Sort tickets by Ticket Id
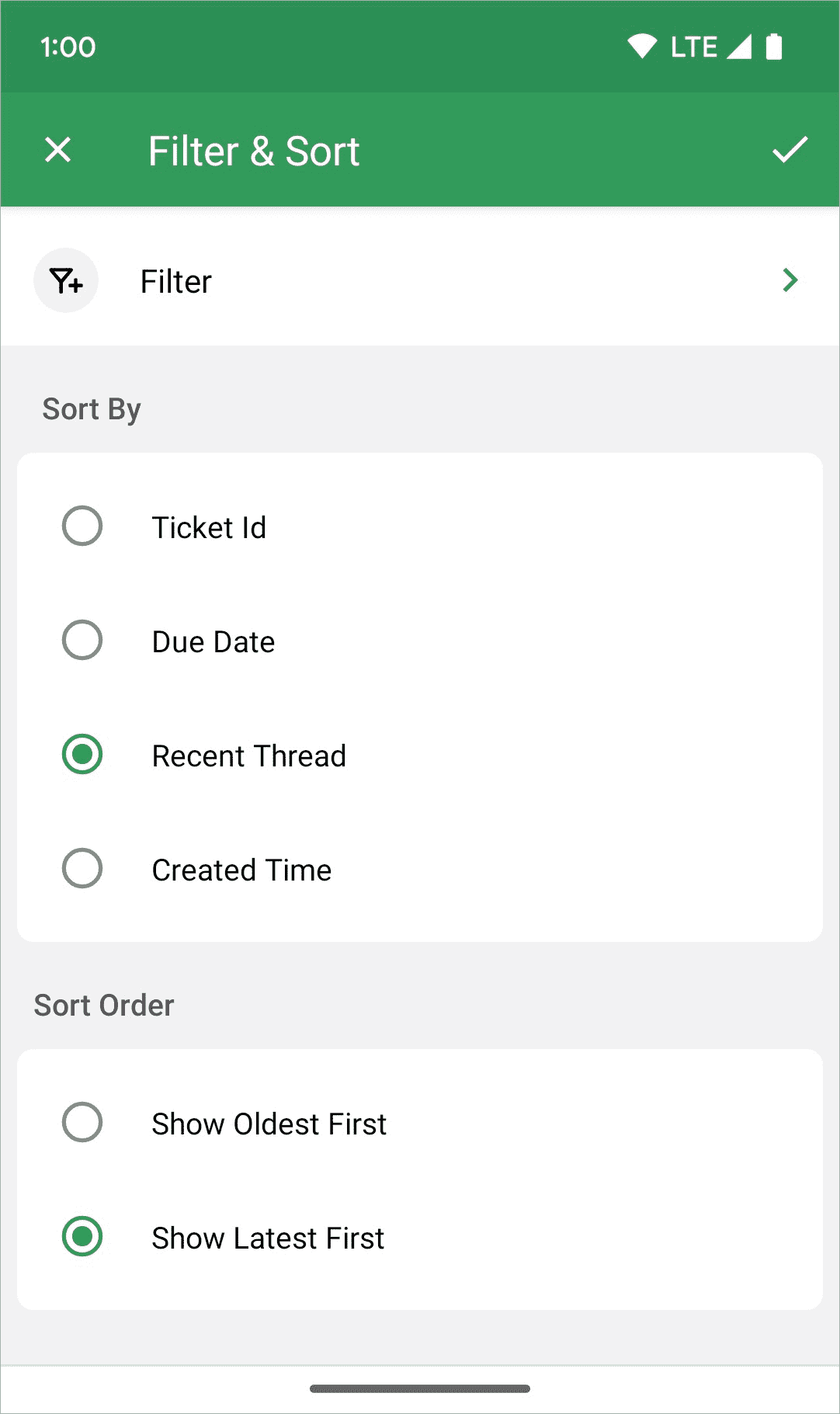Image resolution: width=840 pixels, height=1414 pixels. click(x=82, y=526)
